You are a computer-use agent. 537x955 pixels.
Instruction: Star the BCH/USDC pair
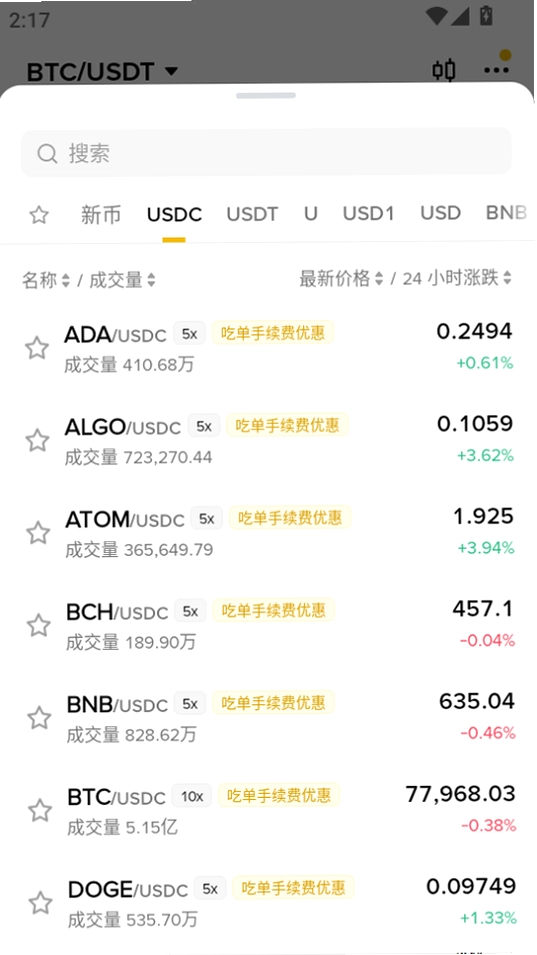(x=39, y=626)
